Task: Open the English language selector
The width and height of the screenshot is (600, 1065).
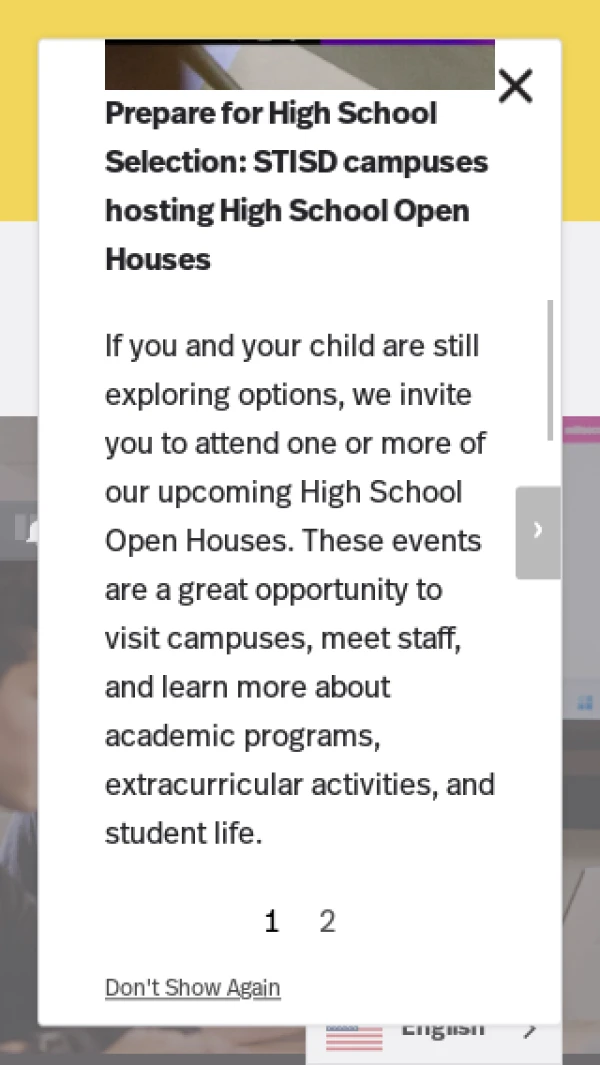Action: click(440, 1037)
